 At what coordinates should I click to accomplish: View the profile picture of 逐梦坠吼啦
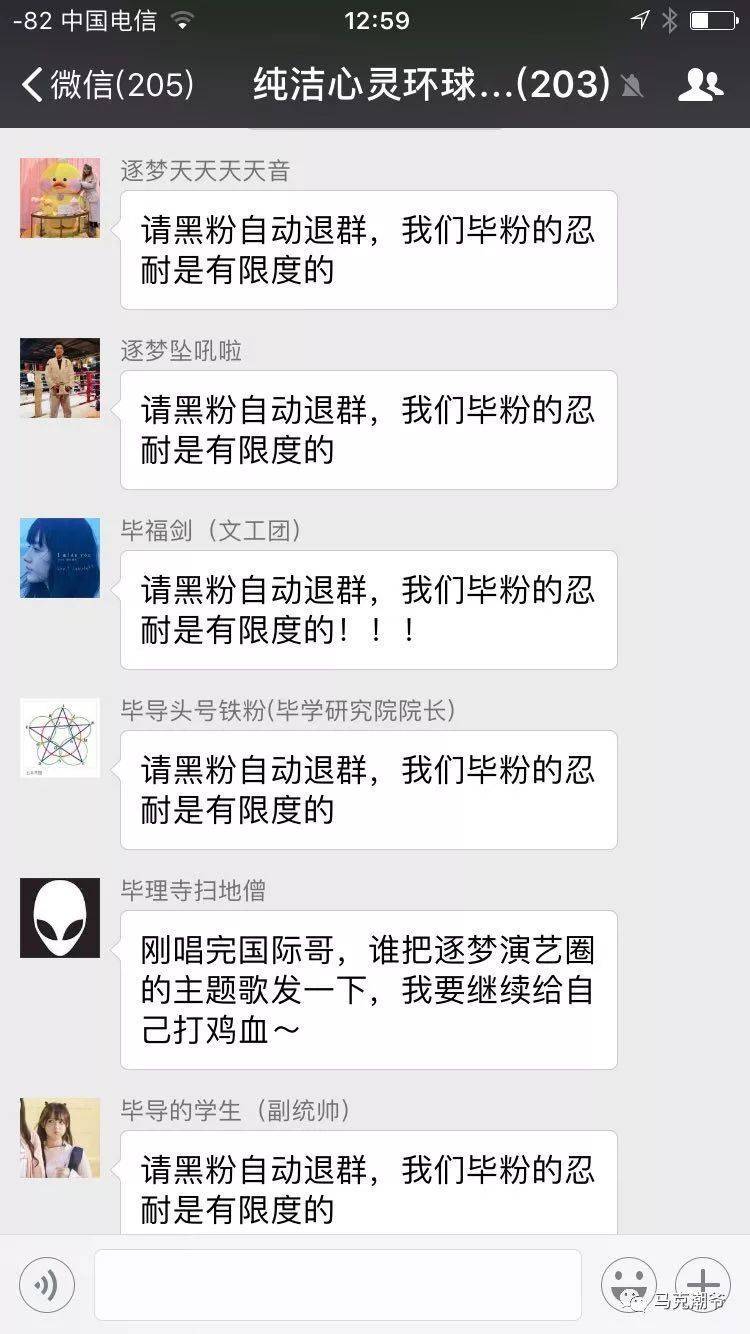pyautogui.click(x=60, y=377)
